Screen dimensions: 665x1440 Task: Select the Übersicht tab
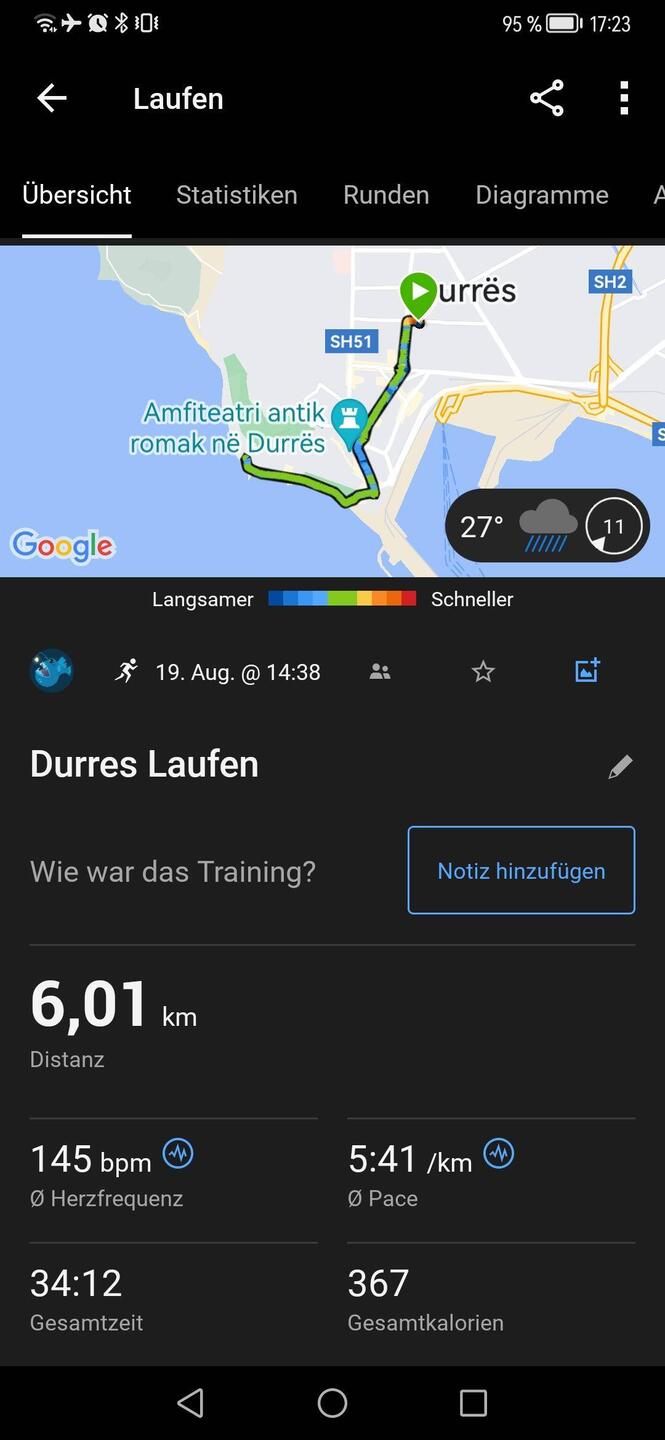[77, 195]
